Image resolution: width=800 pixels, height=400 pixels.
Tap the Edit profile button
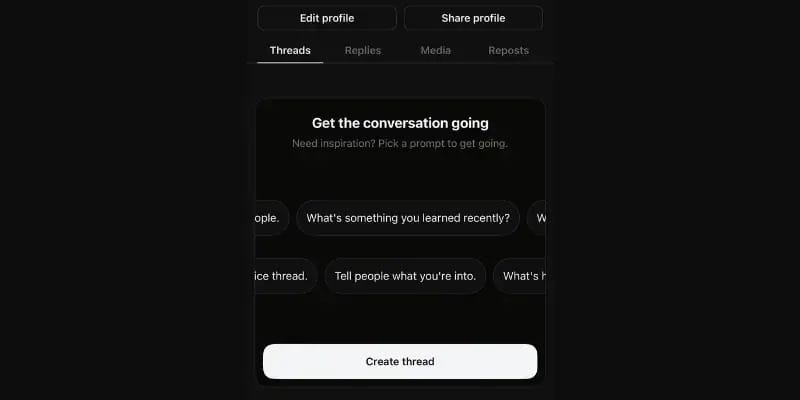(x=327, y=18)
